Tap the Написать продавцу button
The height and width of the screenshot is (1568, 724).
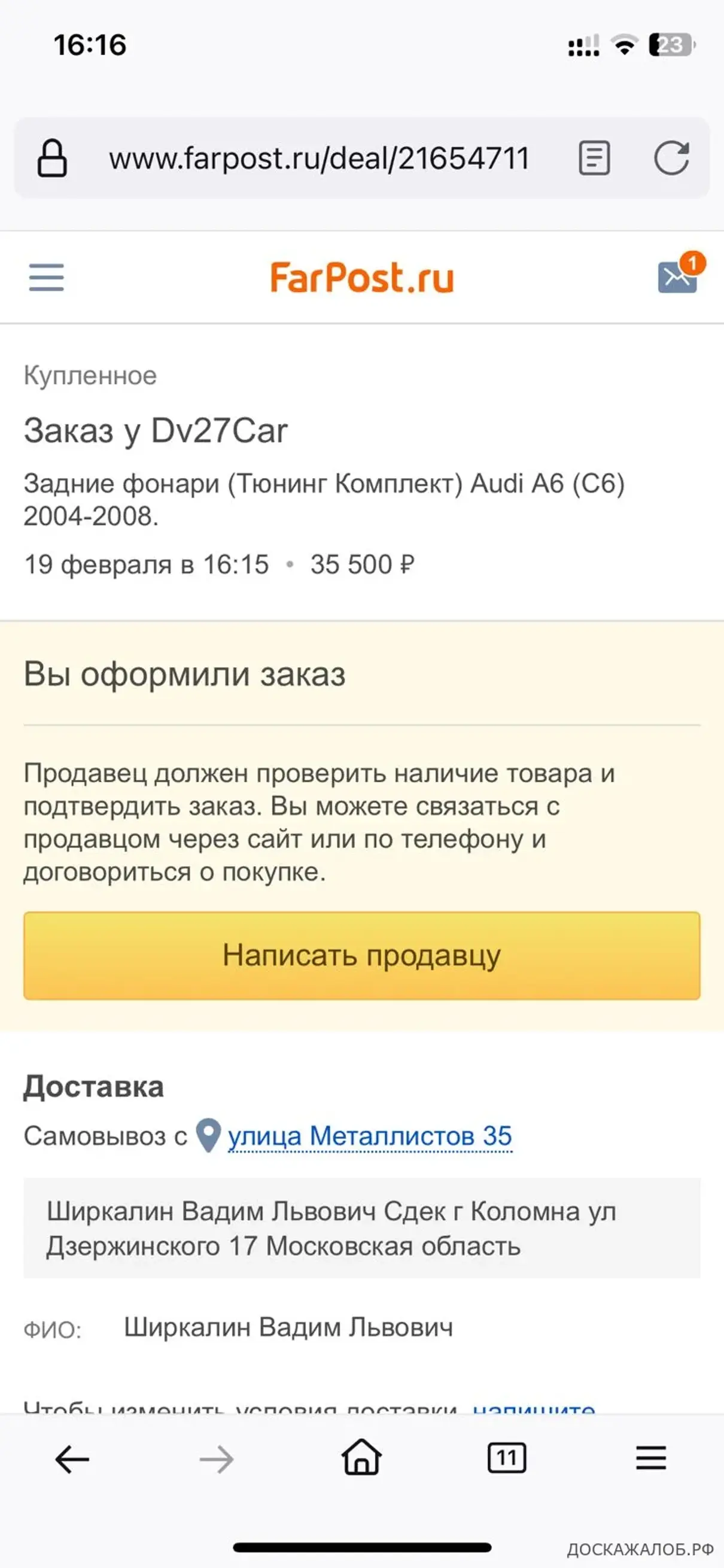pyautogui.click(x=362, y=955)
